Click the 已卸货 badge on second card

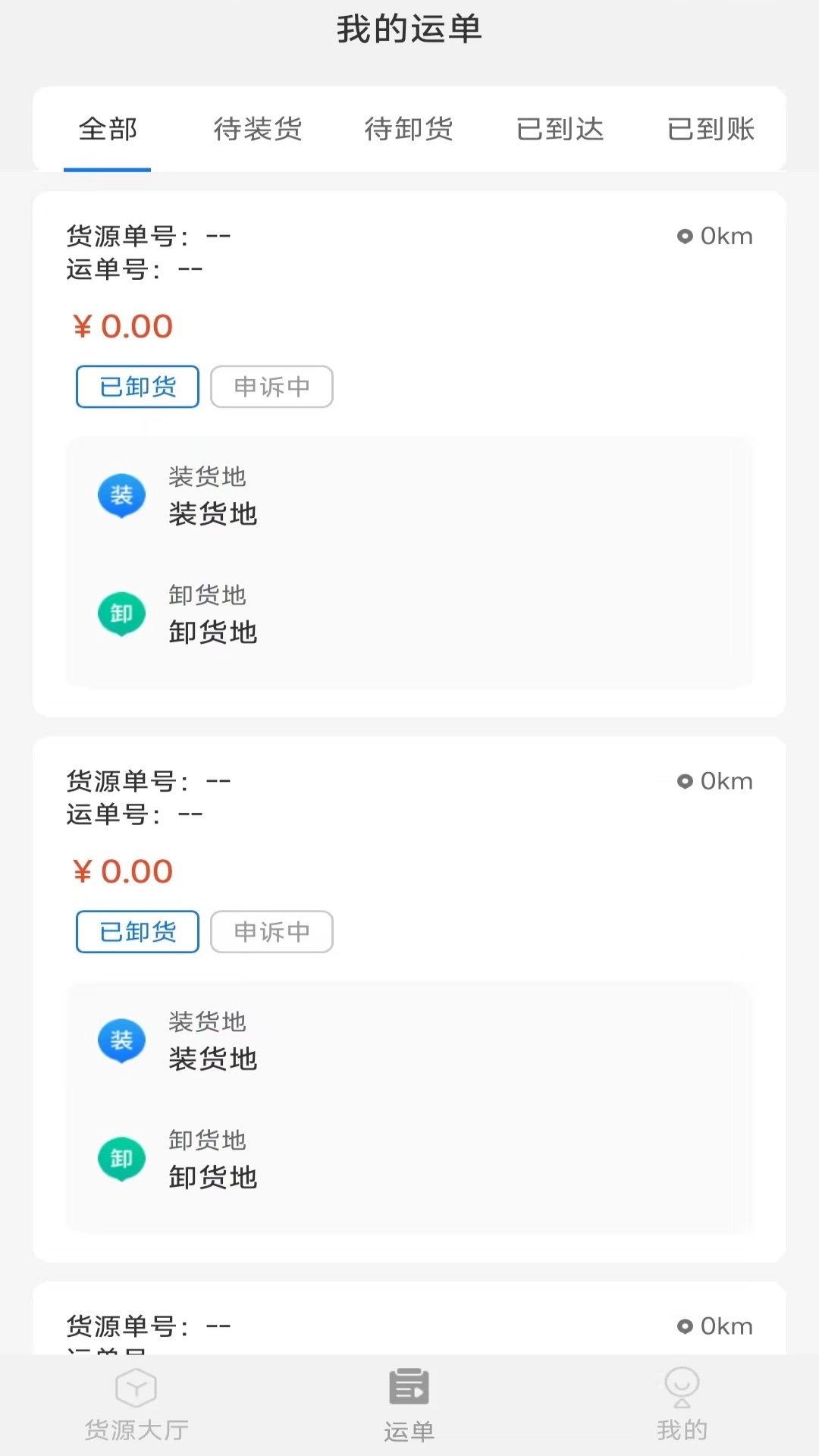click(136, 931)
